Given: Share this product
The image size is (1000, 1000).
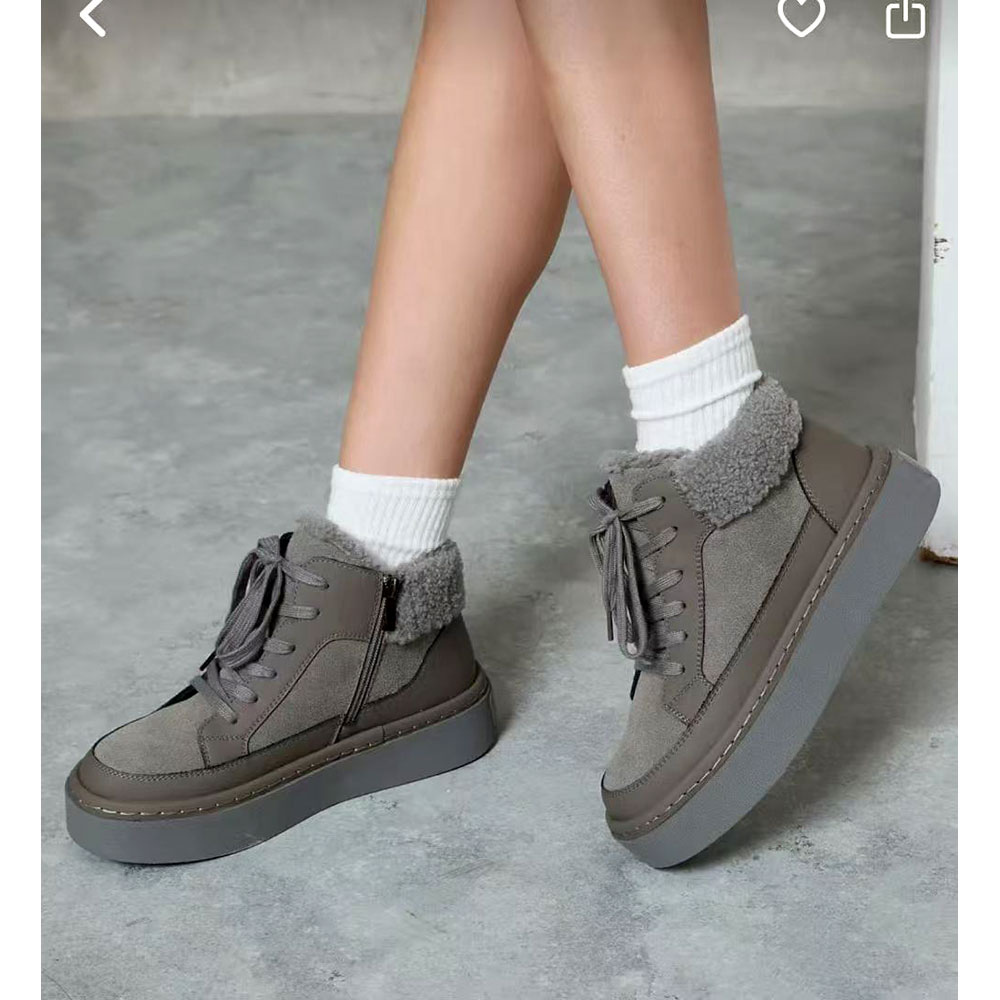Looking at the screenshot, I should coord(905,17).
